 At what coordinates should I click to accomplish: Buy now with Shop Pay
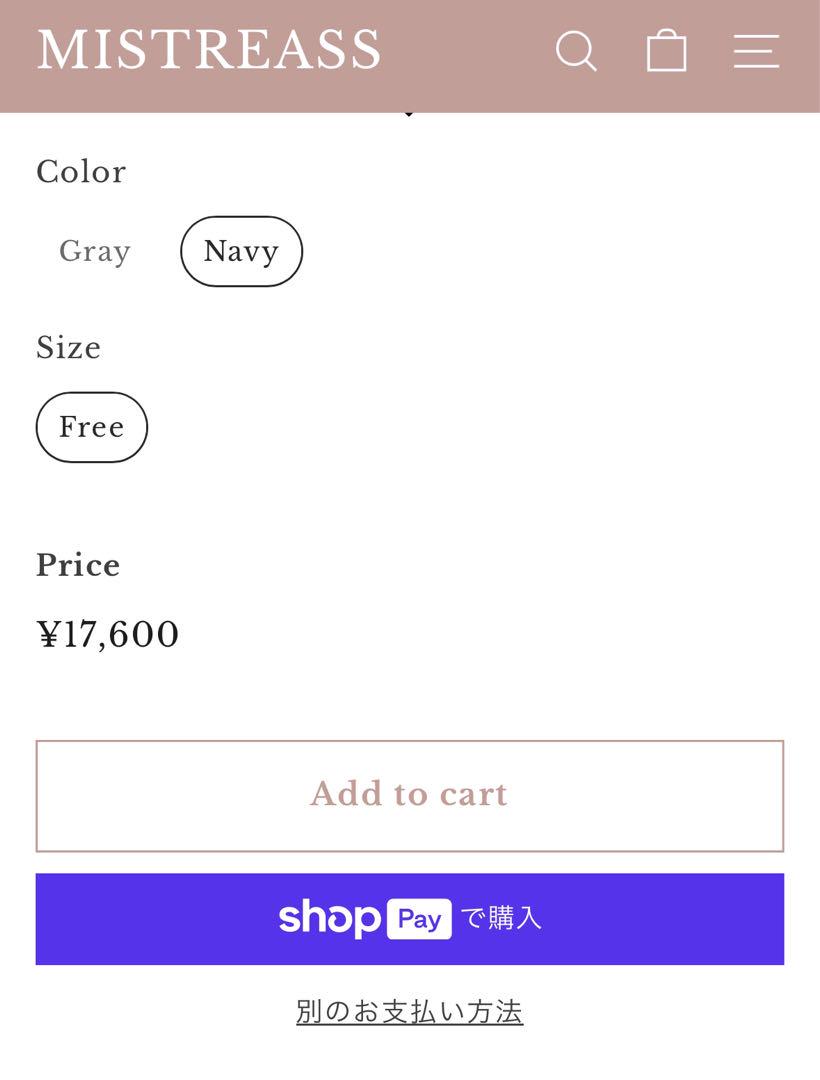[410, 918]
